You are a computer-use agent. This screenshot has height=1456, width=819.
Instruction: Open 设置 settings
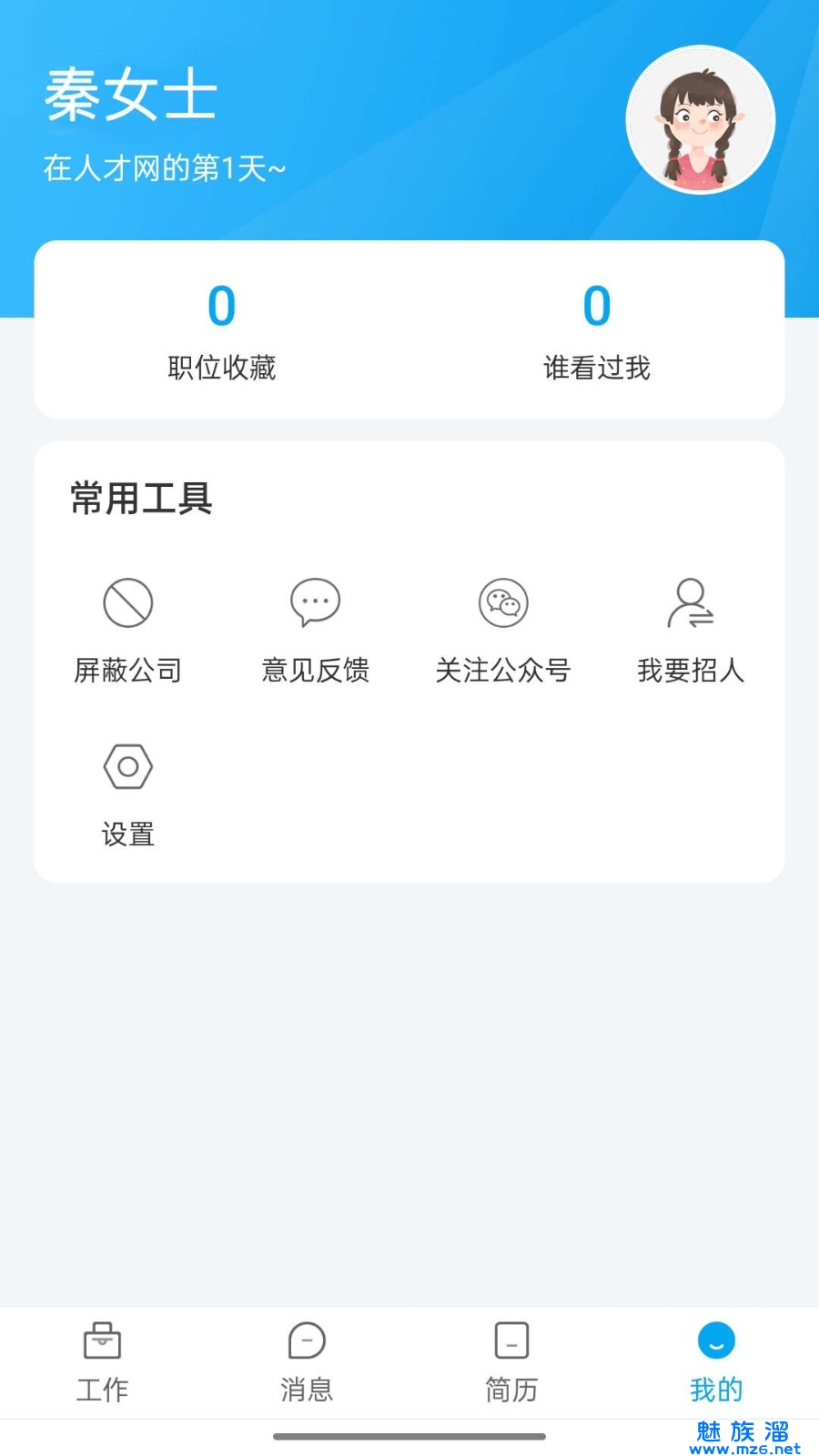[x=128, y=794]
